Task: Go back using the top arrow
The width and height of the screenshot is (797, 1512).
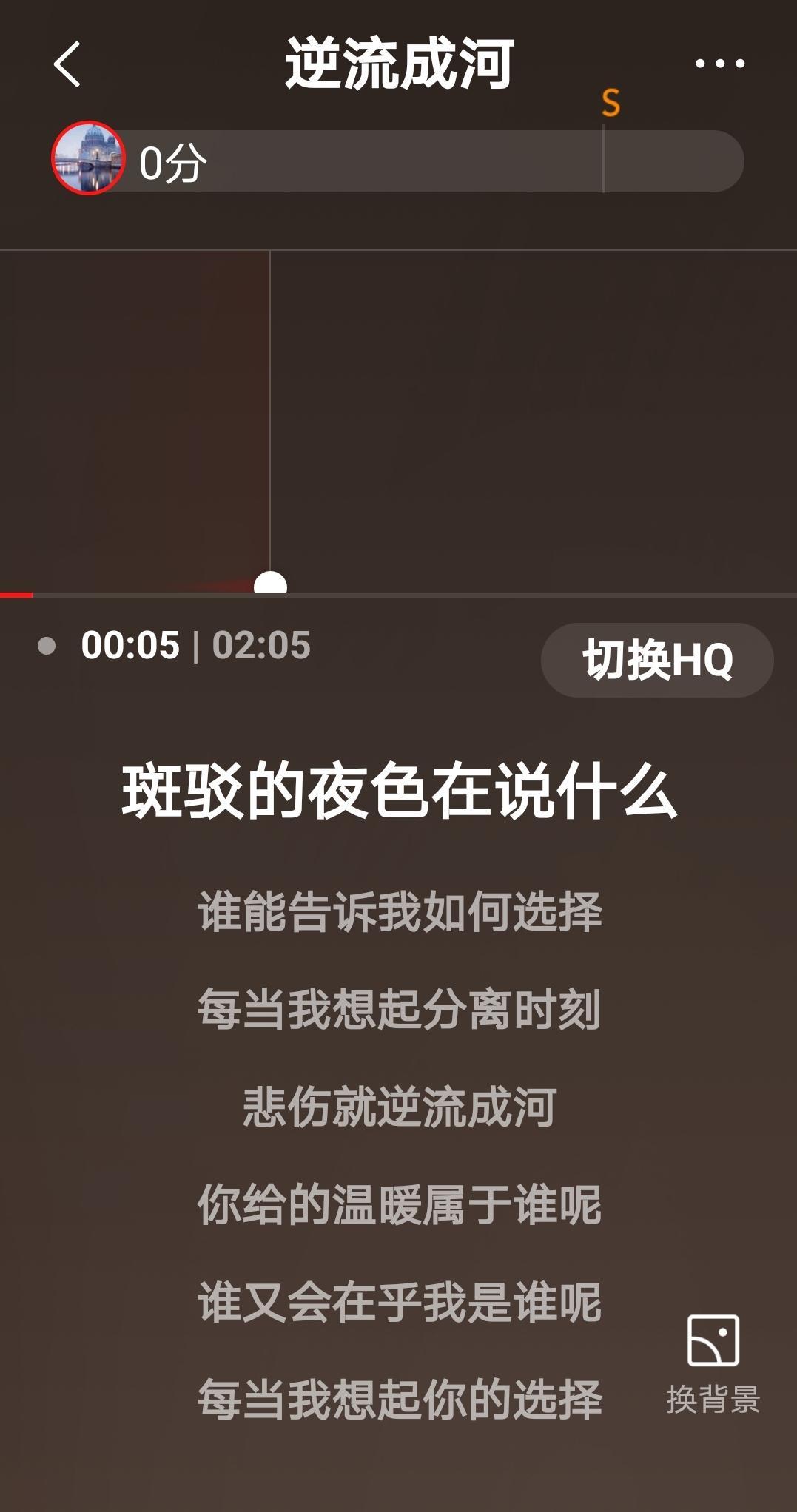Action: click(x=67, y=64)
